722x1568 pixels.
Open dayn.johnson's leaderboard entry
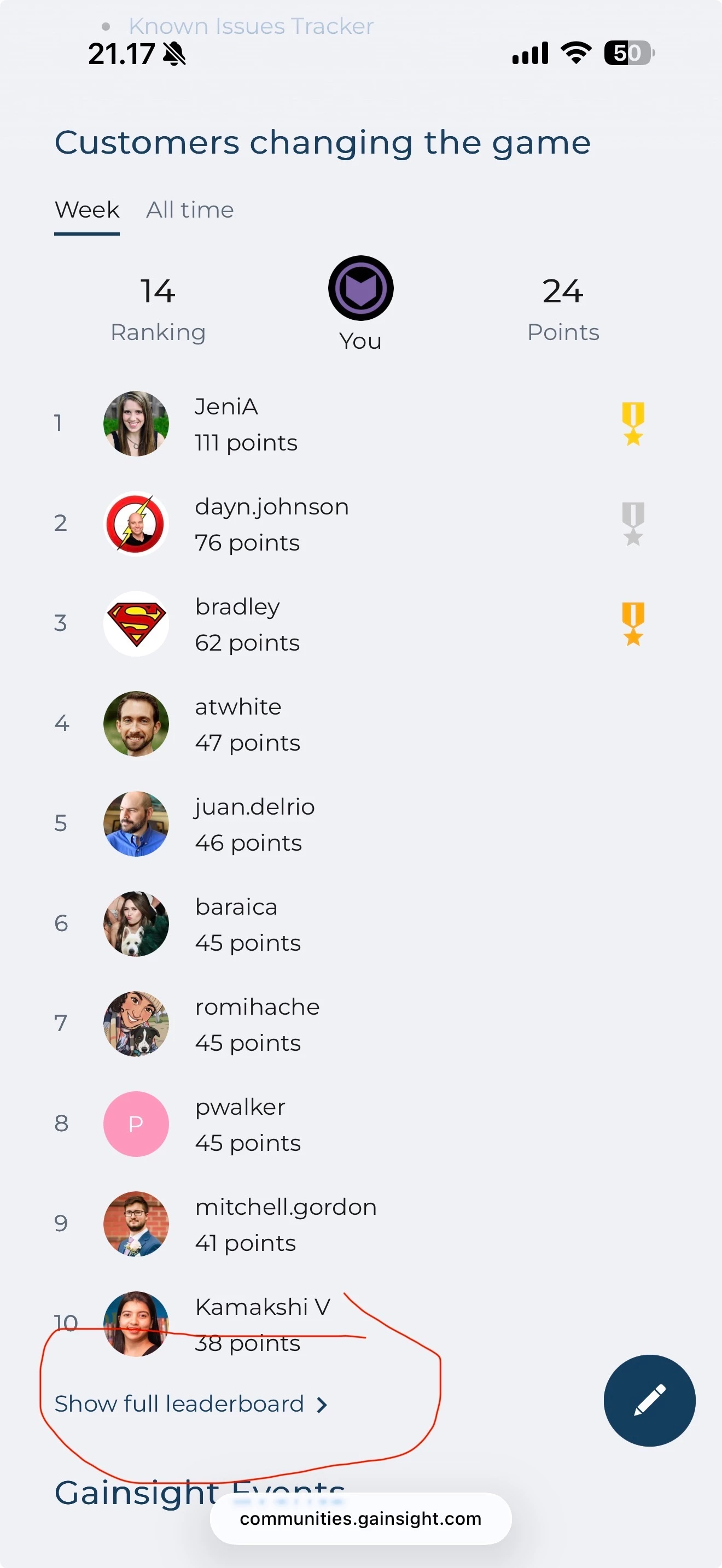click(271, 523)
